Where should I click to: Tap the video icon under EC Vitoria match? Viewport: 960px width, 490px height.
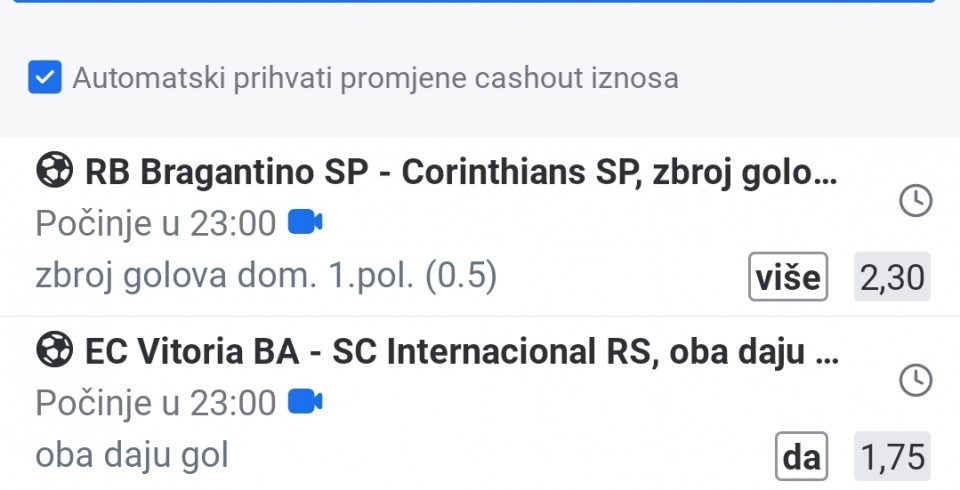(305, 402)
